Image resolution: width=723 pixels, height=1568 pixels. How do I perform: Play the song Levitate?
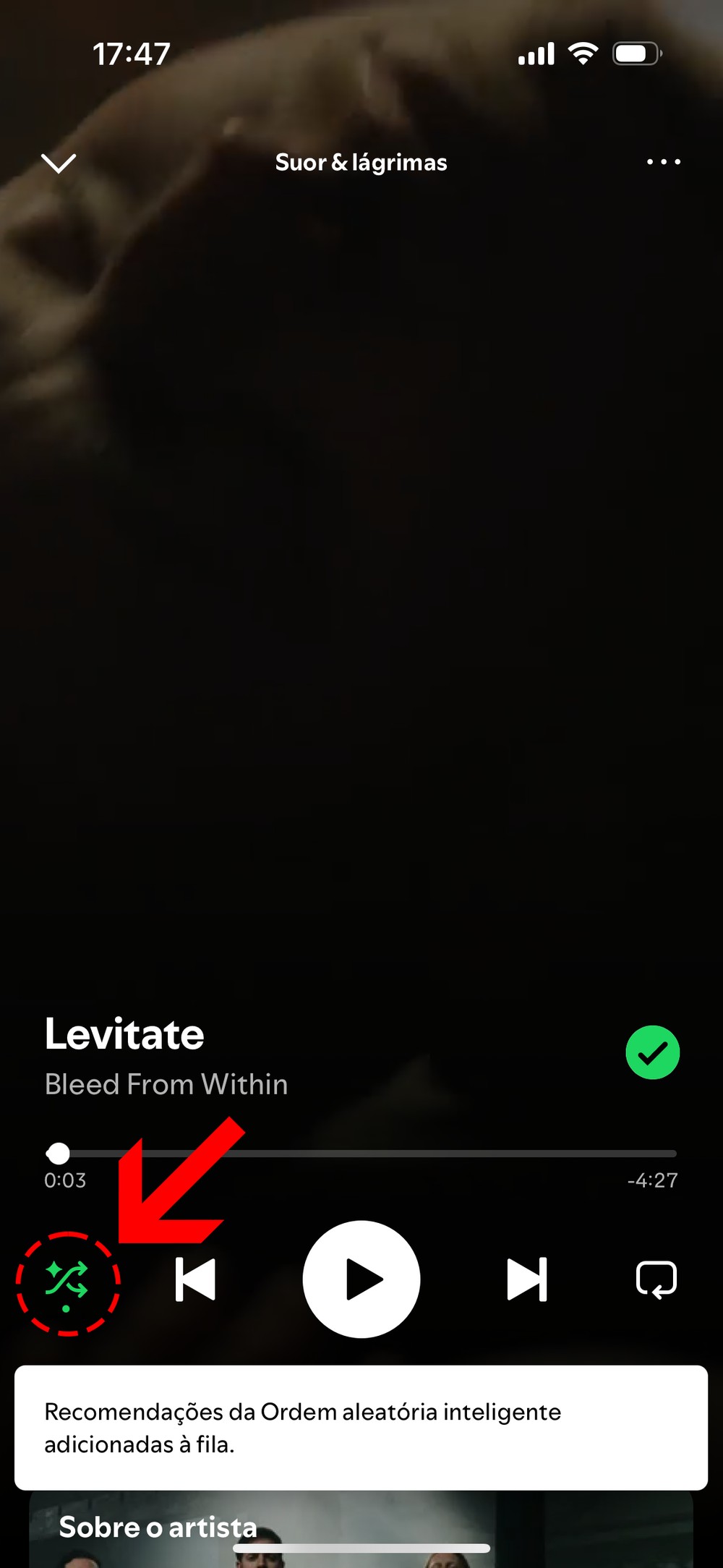click(x=361, y=1279)
